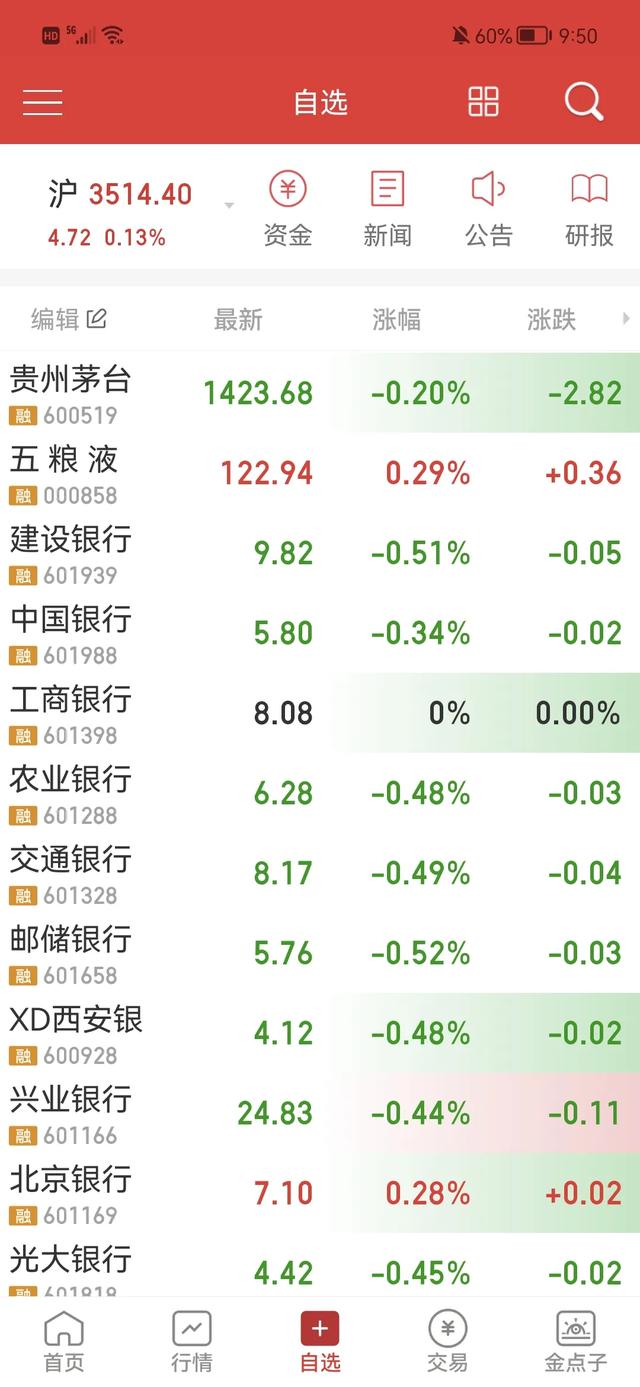Open 资金 shortcut

point(288,209)
